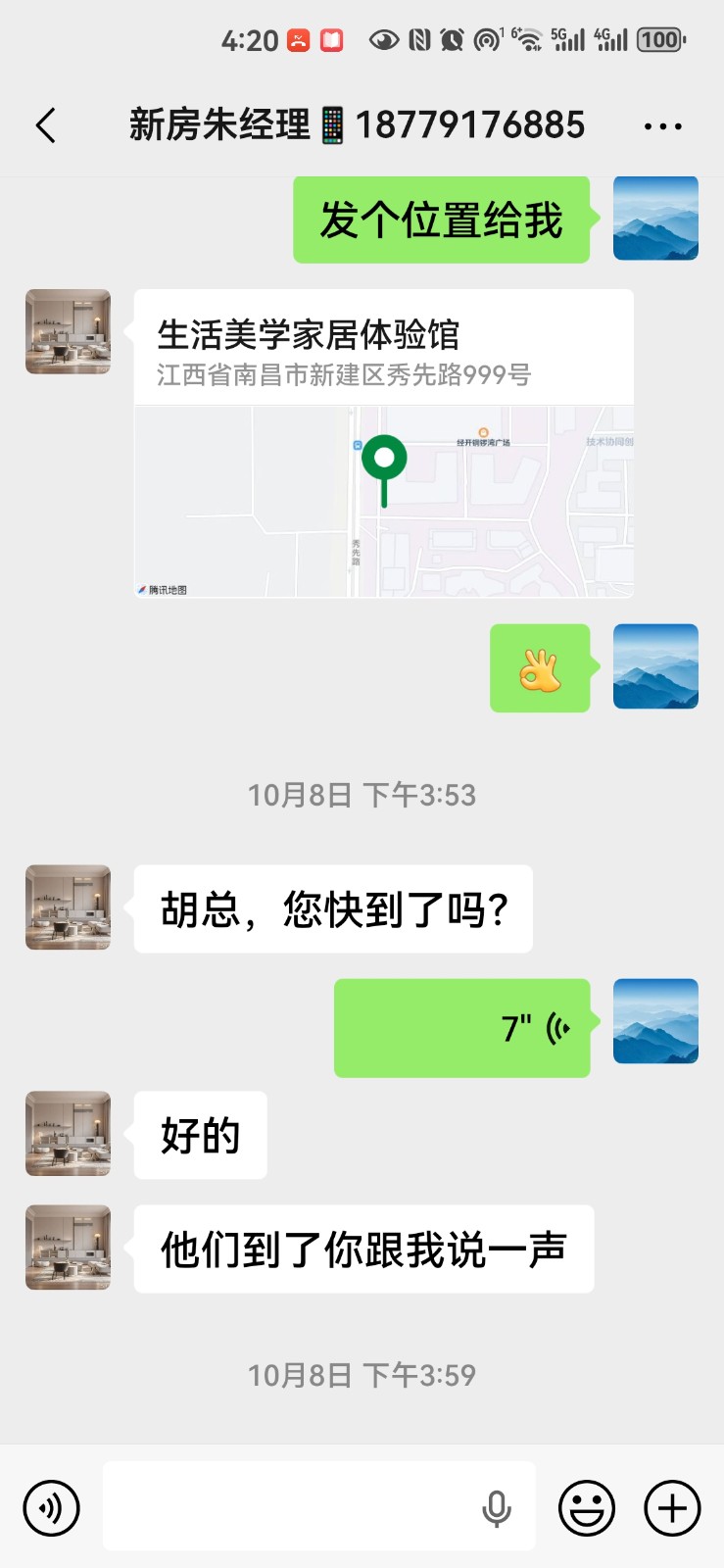Switch to voice input mode
This screenshot has height=1568, width=724.
[x=51, y=1507]
